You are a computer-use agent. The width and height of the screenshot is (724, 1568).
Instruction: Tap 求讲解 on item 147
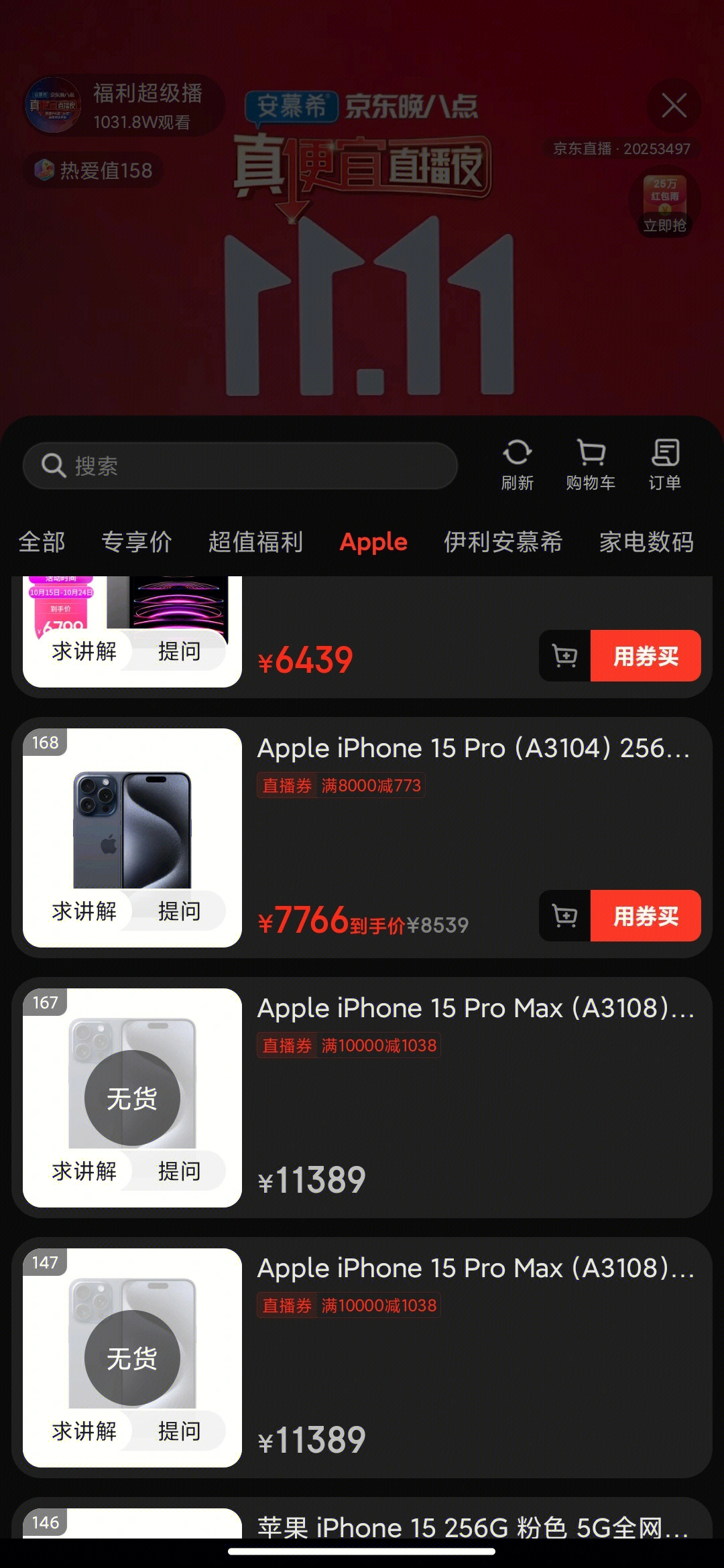click(x=84, y=1431)
